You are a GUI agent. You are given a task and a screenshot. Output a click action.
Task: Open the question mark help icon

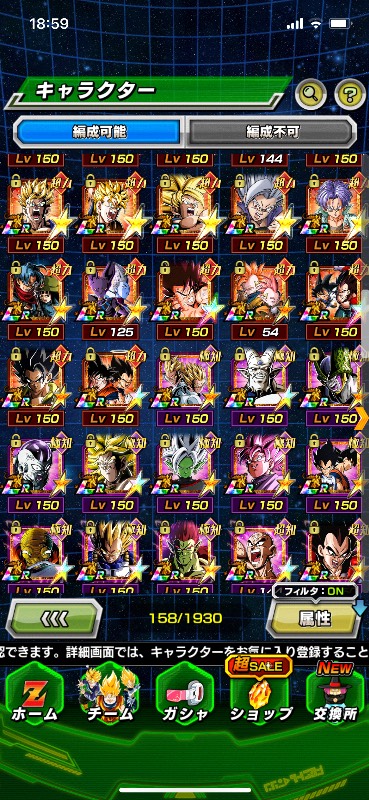350,93
